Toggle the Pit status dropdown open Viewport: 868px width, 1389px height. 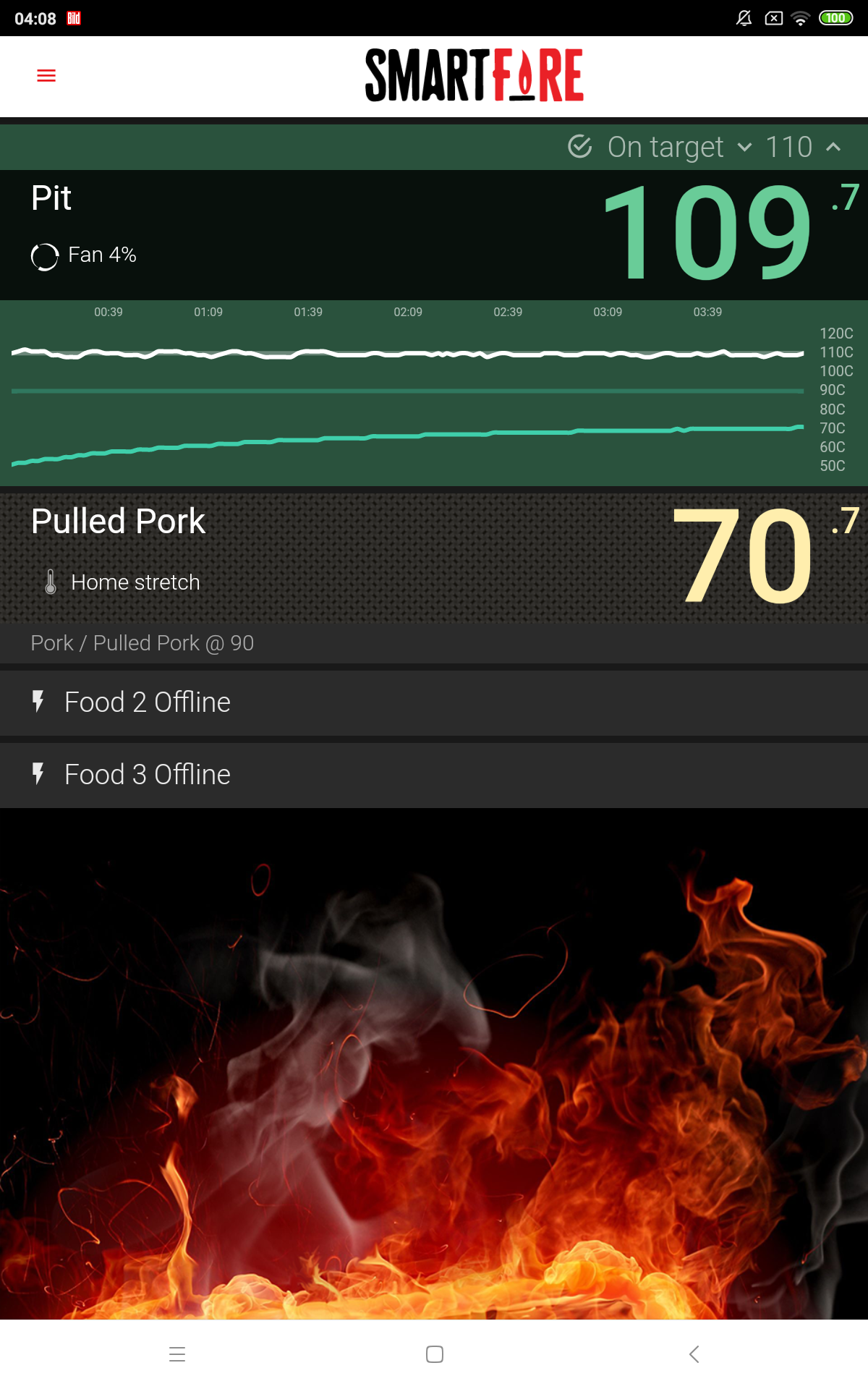coord(746,147)
